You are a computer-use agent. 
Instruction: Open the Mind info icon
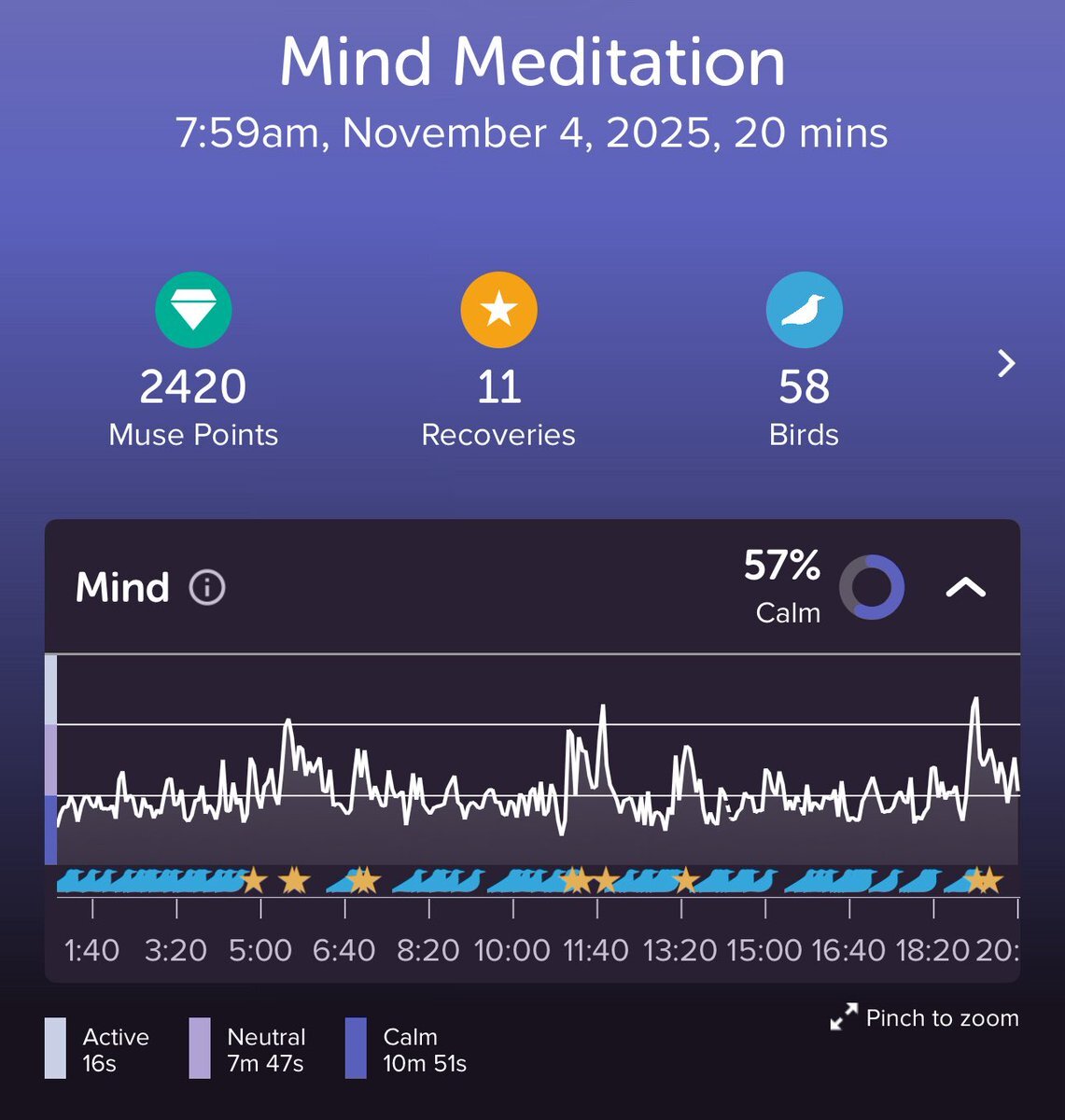click(207, 588)
